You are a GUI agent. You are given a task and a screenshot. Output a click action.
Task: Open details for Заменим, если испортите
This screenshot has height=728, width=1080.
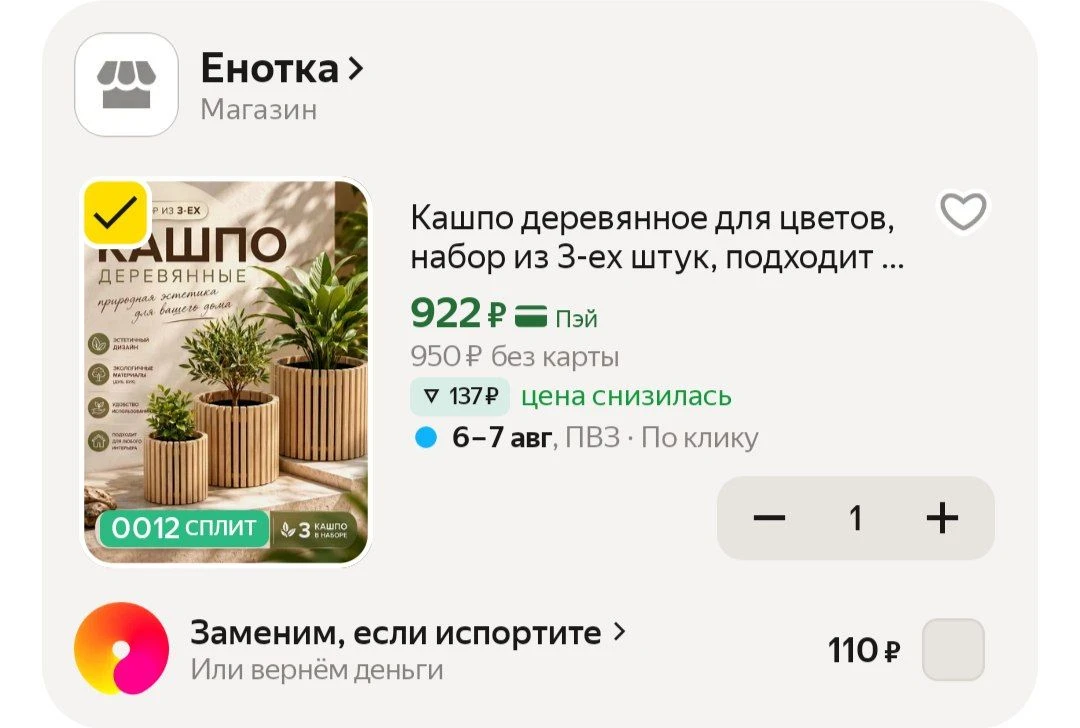pyautogui.click(x=408, y=633)
